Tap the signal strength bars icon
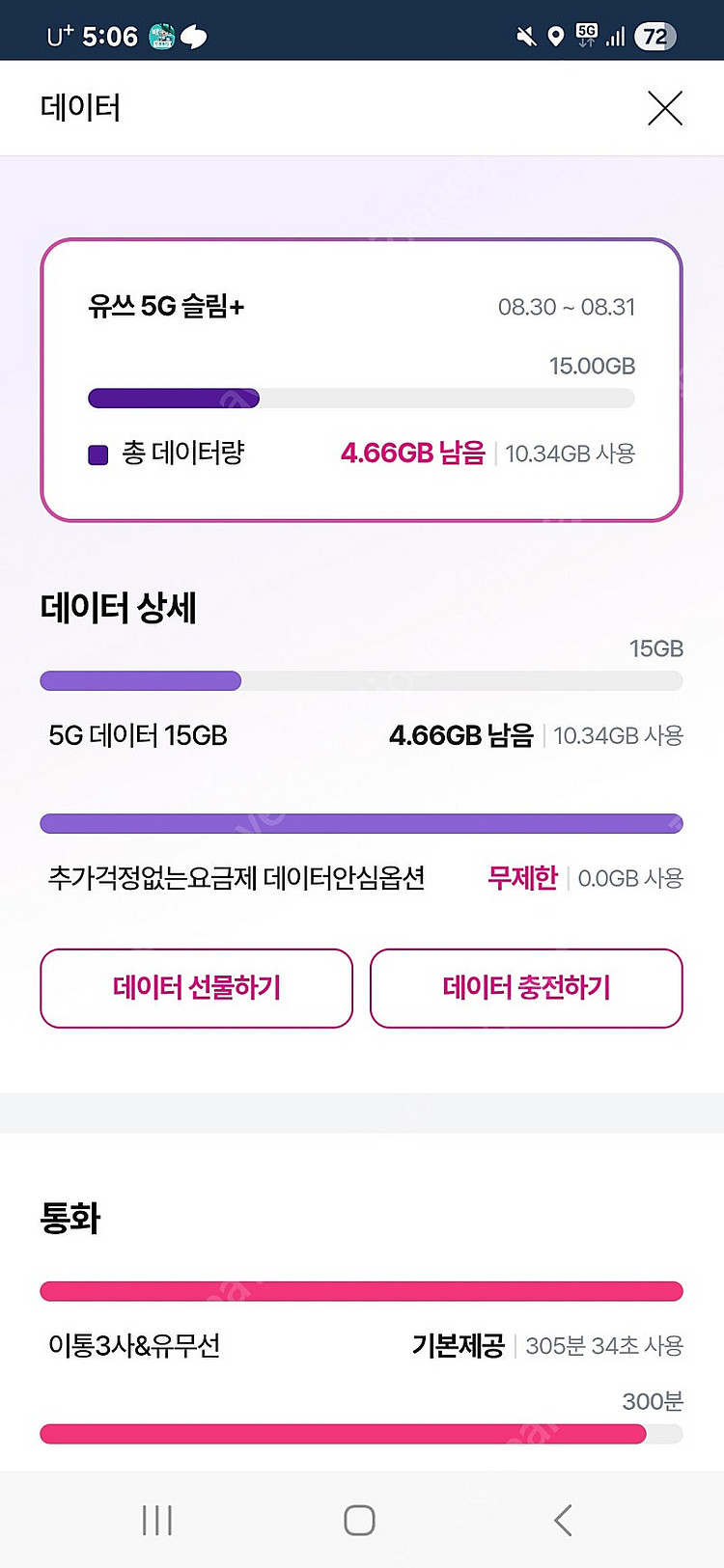Viewport: 724px width, 1568px height. click(615, 37)
